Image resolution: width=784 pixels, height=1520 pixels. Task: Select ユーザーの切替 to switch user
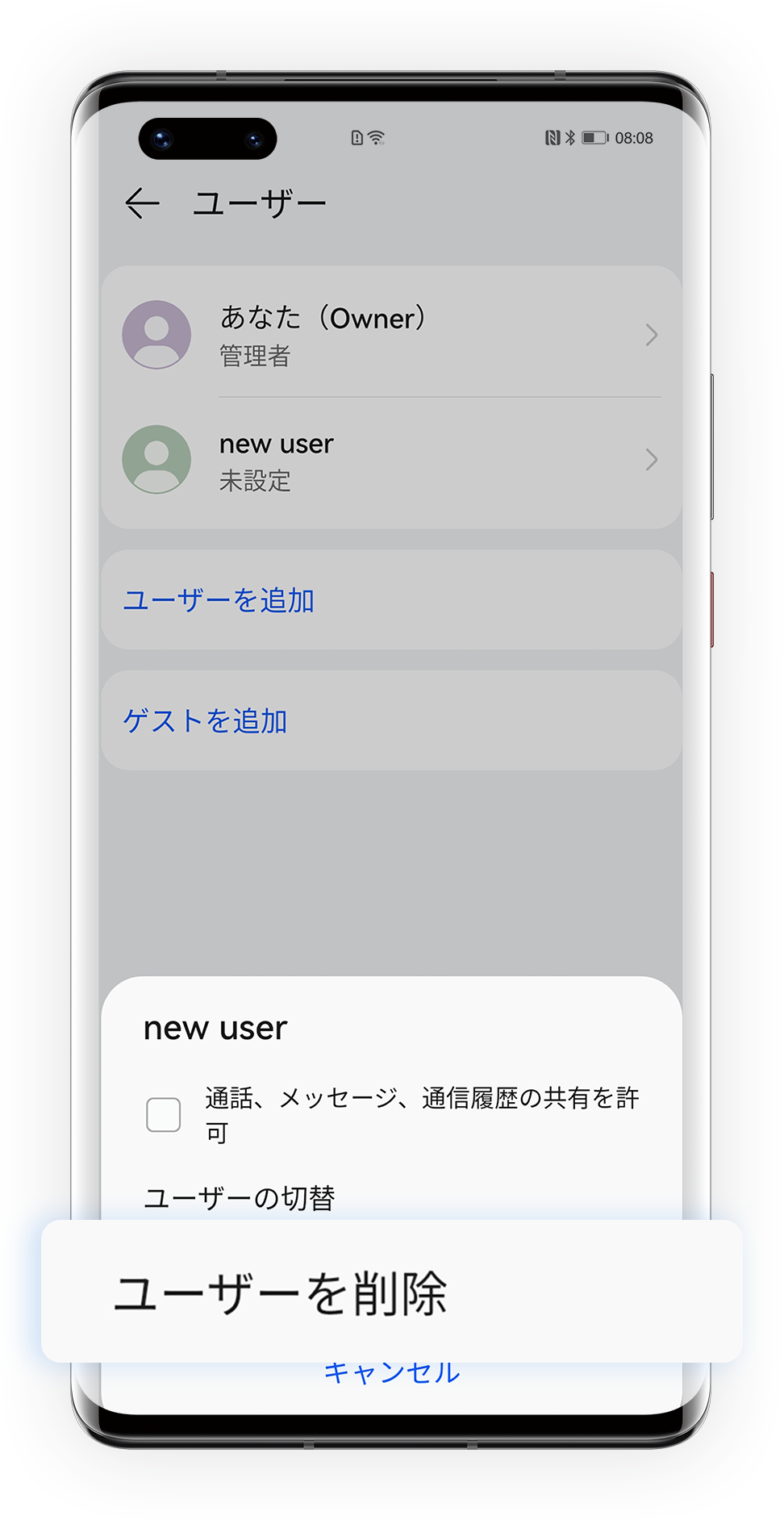click(239, 1198)
